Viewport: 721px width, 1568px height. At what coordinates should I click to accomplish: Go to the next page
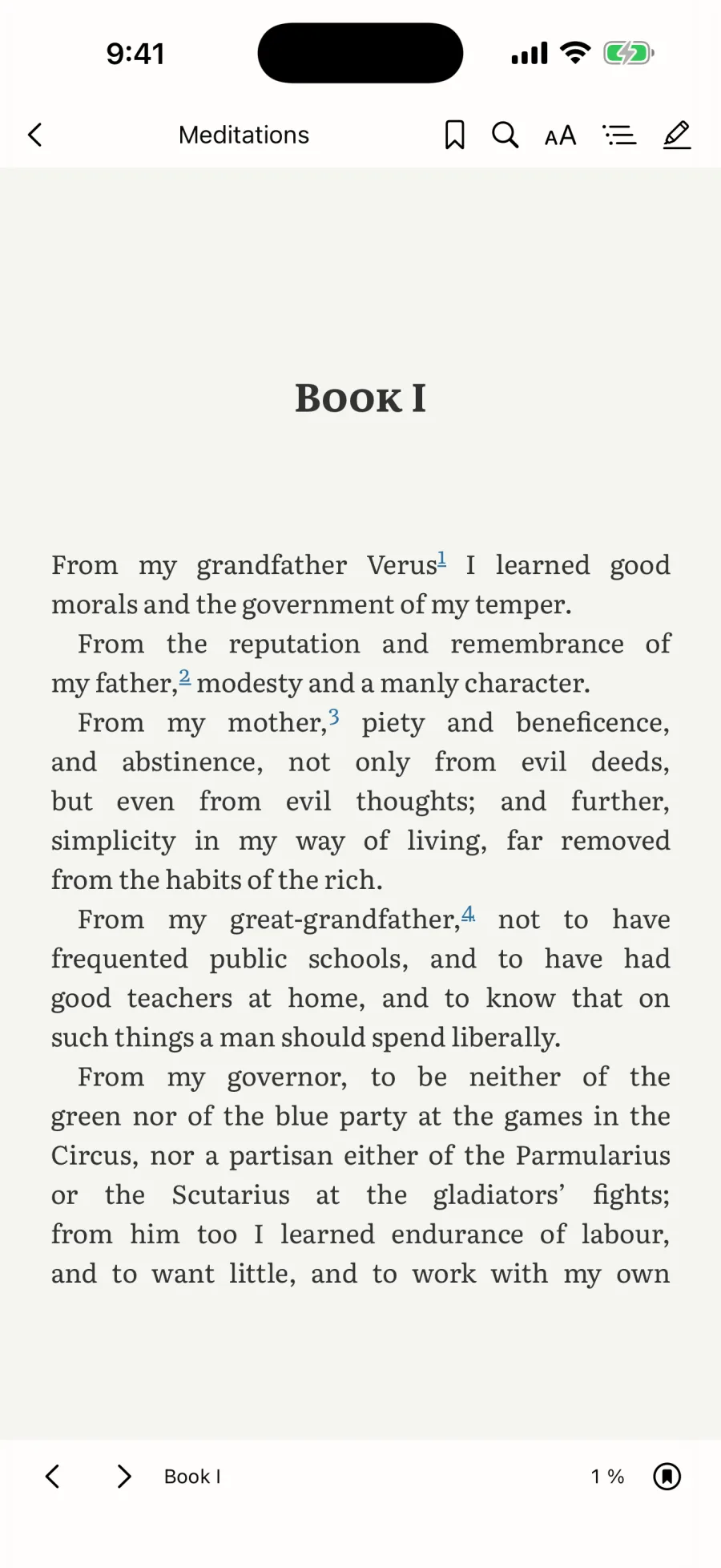pyautogui.click(x=123, y=1477)
